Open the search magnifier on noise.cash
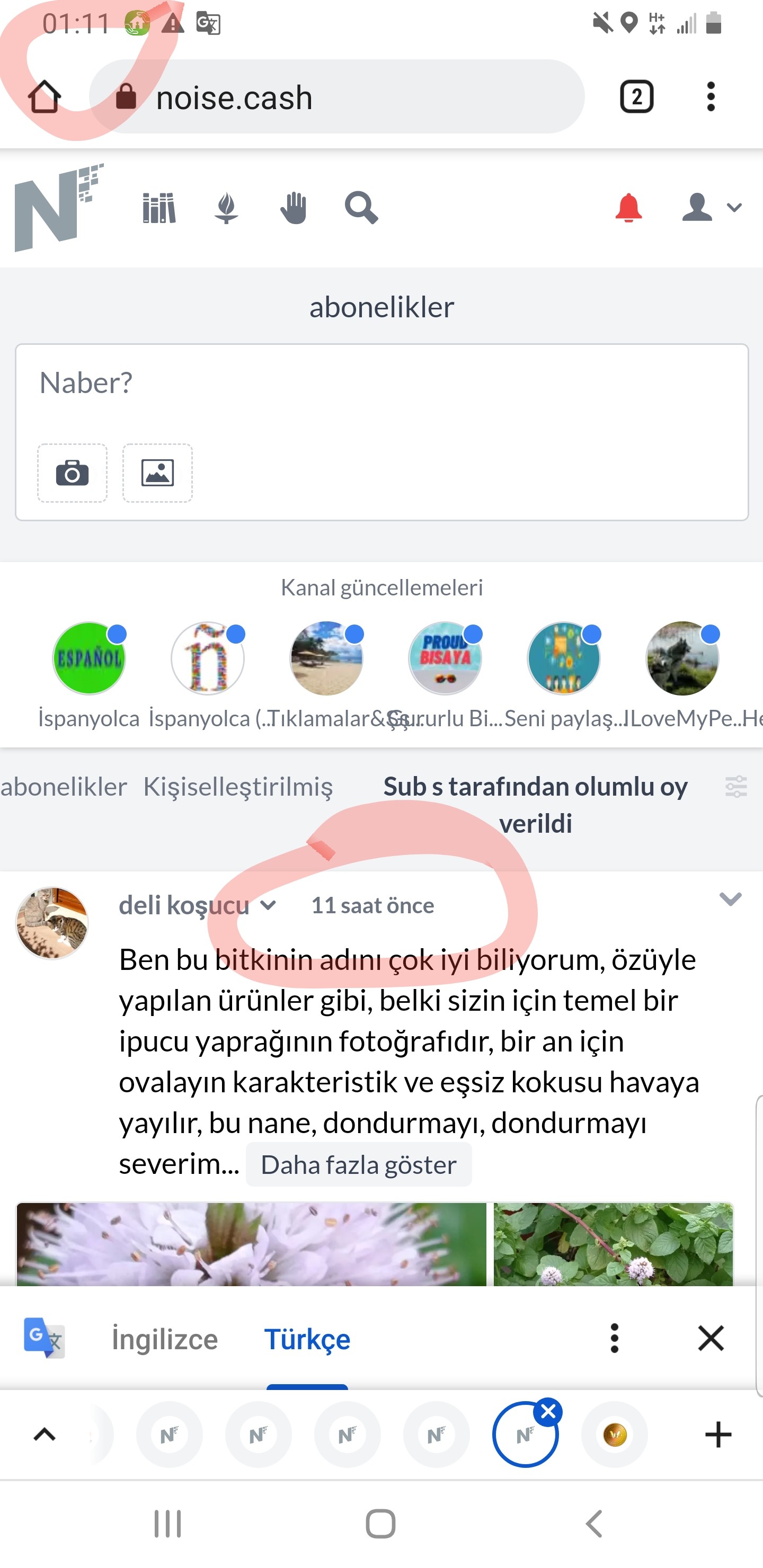This screenshot has width=763, height=1568. 361,208
